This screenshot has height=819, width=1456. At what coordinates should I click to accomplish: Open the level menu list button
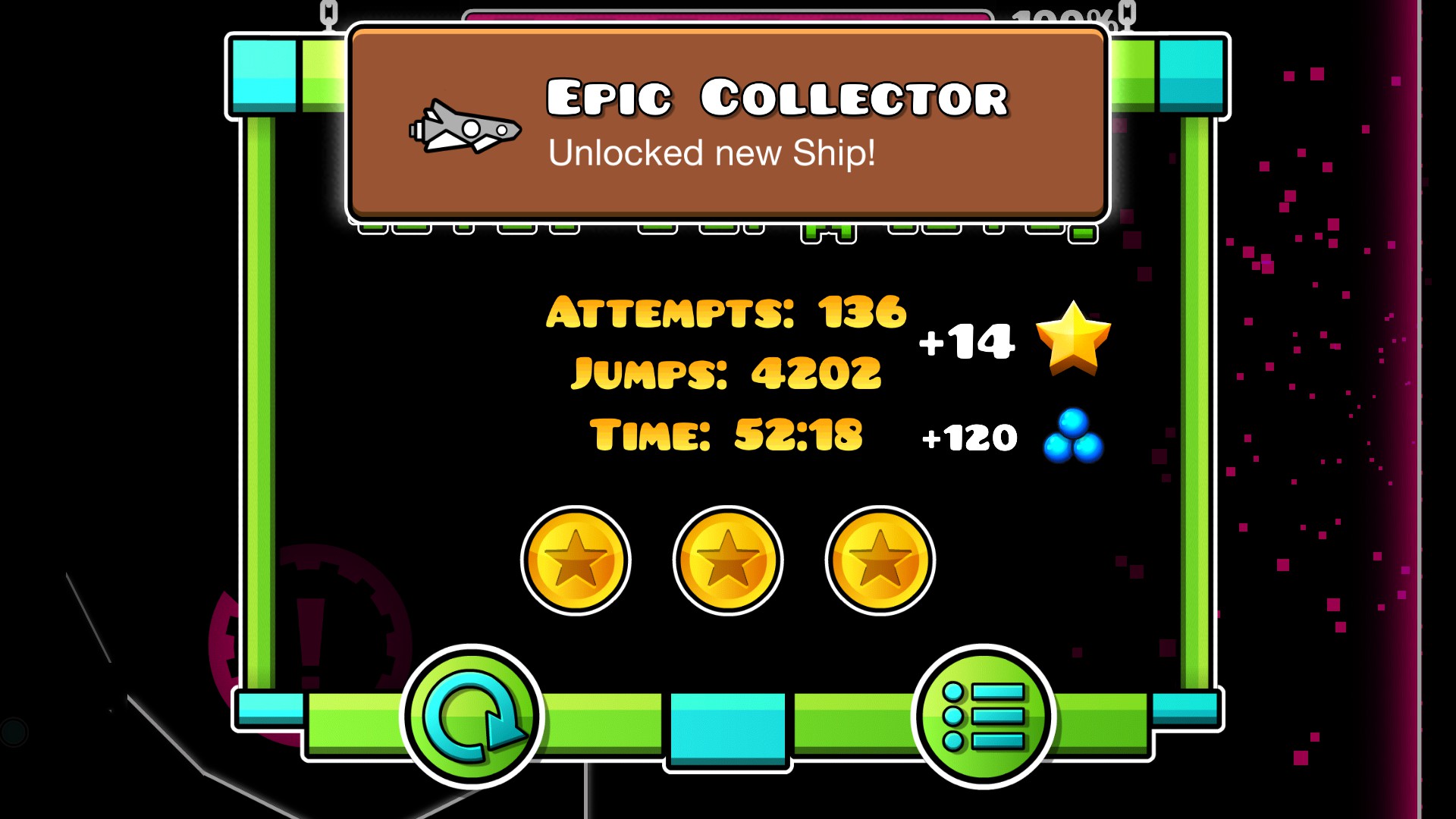pyautogui.click(x=984, y=717)
